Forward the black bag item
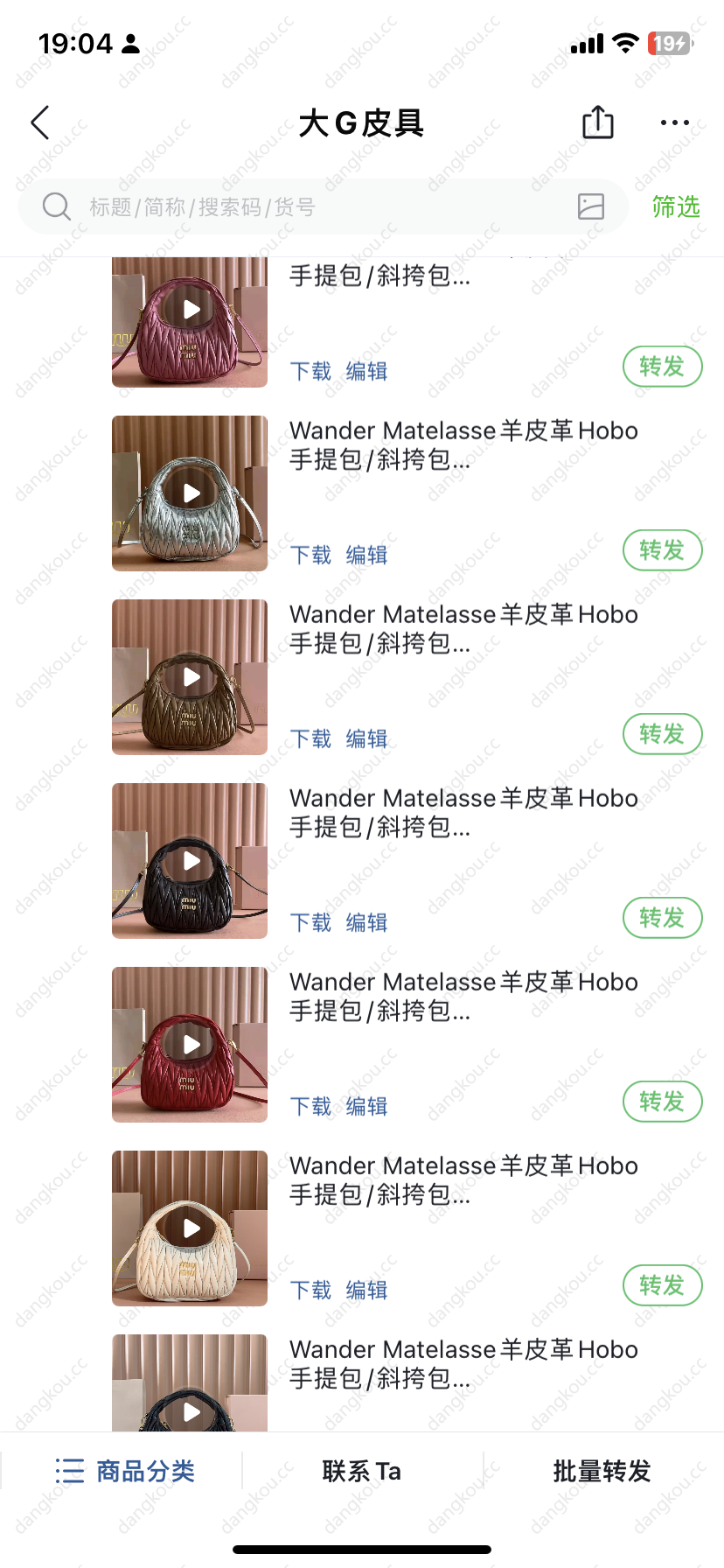This screenshot has width=724, height=1568. [x=662, y=918]
